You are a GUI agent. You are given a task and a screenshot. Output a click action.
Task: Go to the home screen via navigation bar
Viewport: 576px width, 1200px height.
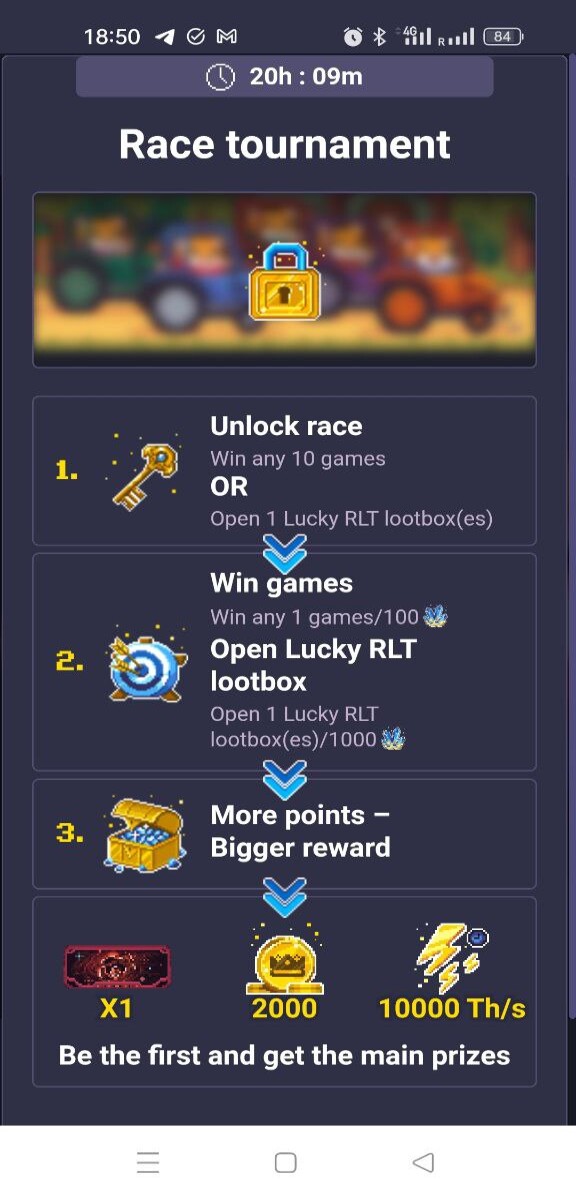click(x=286, y=1162)
